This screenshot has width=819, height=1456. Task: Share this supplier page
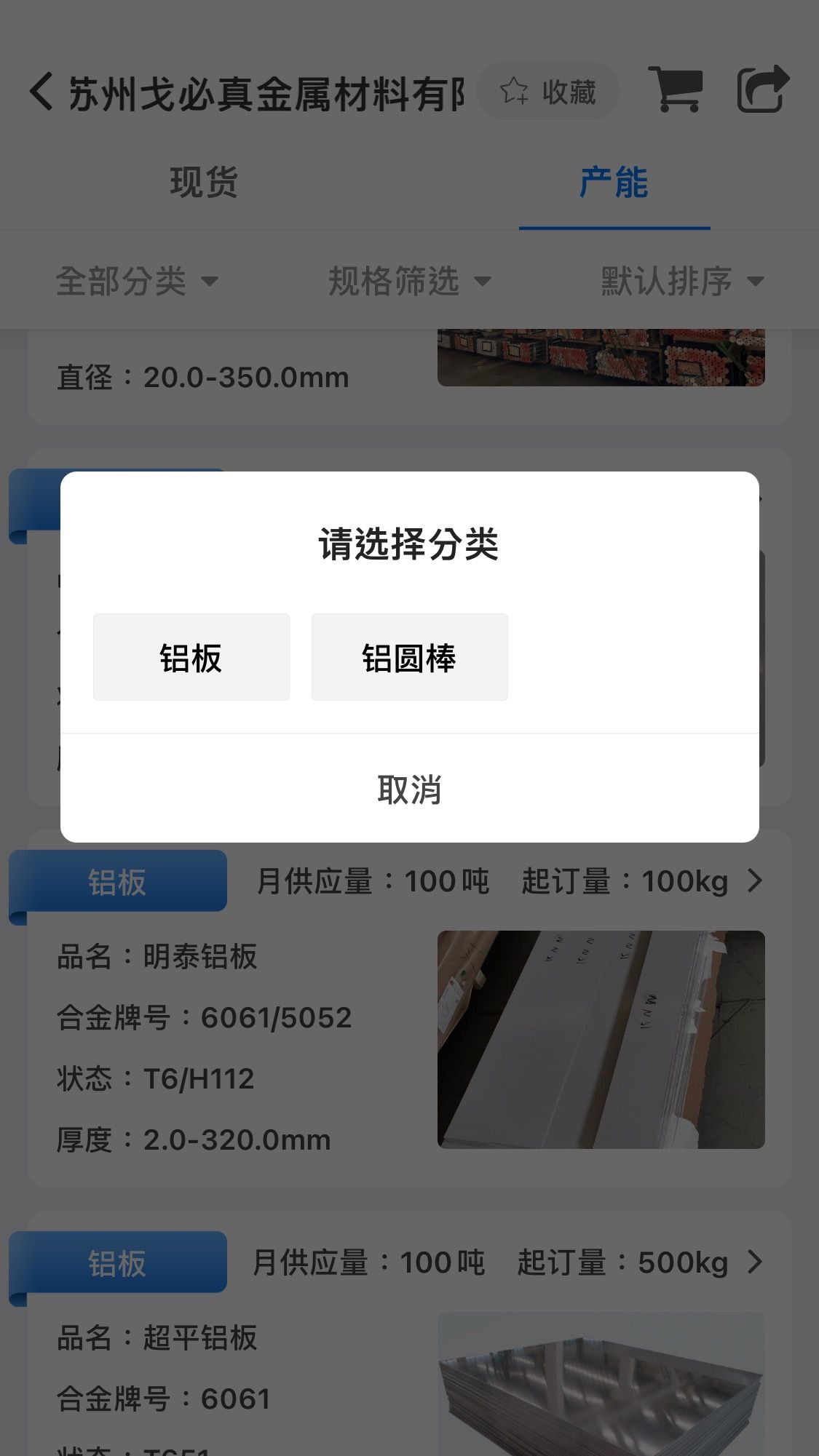pyautogui.click(x=763, y=89)
